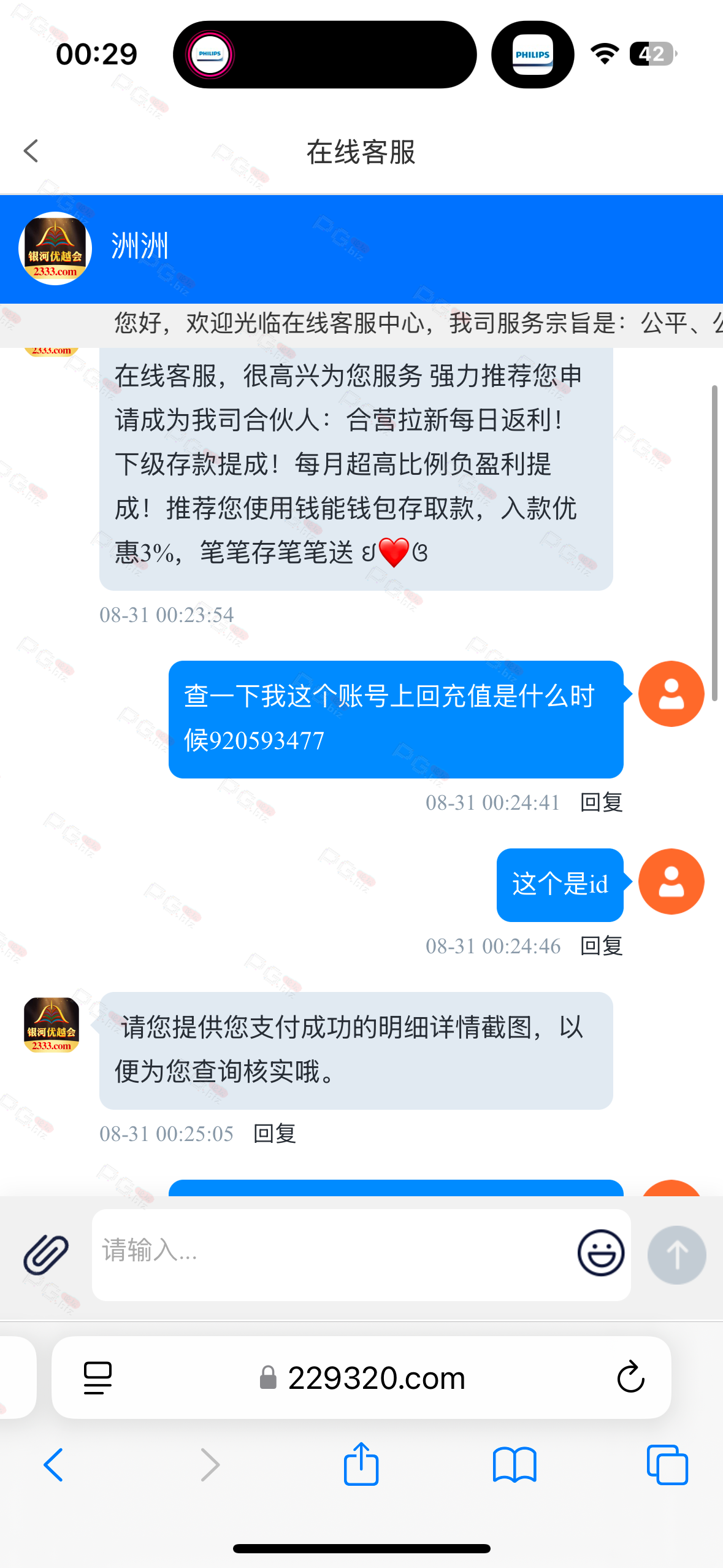Screen dimensions: 723x1568
Task: Go back to previous Safari page
Action: (x=53, y=1465)
